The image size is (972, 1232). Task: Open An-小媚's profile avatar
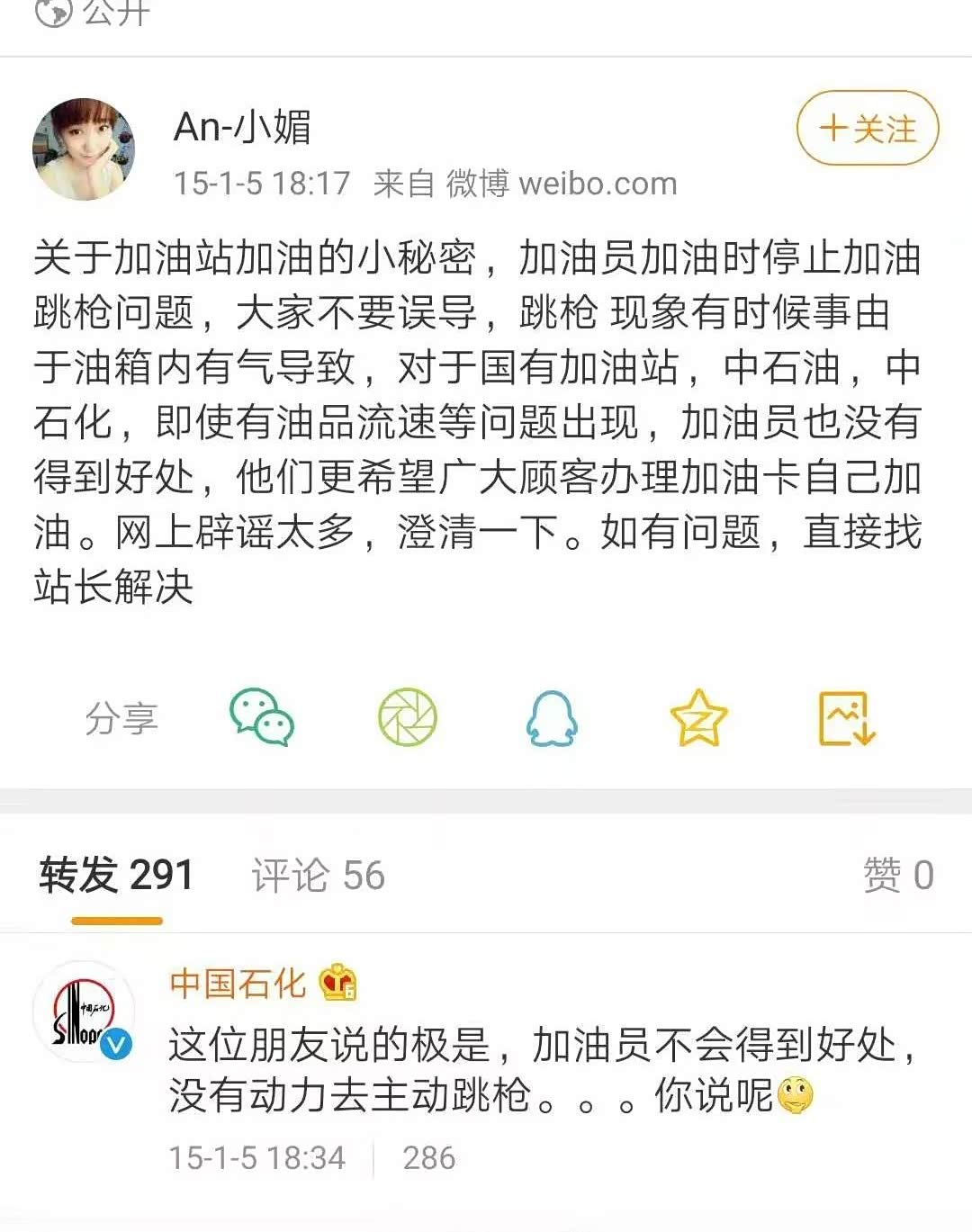tap(84, 149)
